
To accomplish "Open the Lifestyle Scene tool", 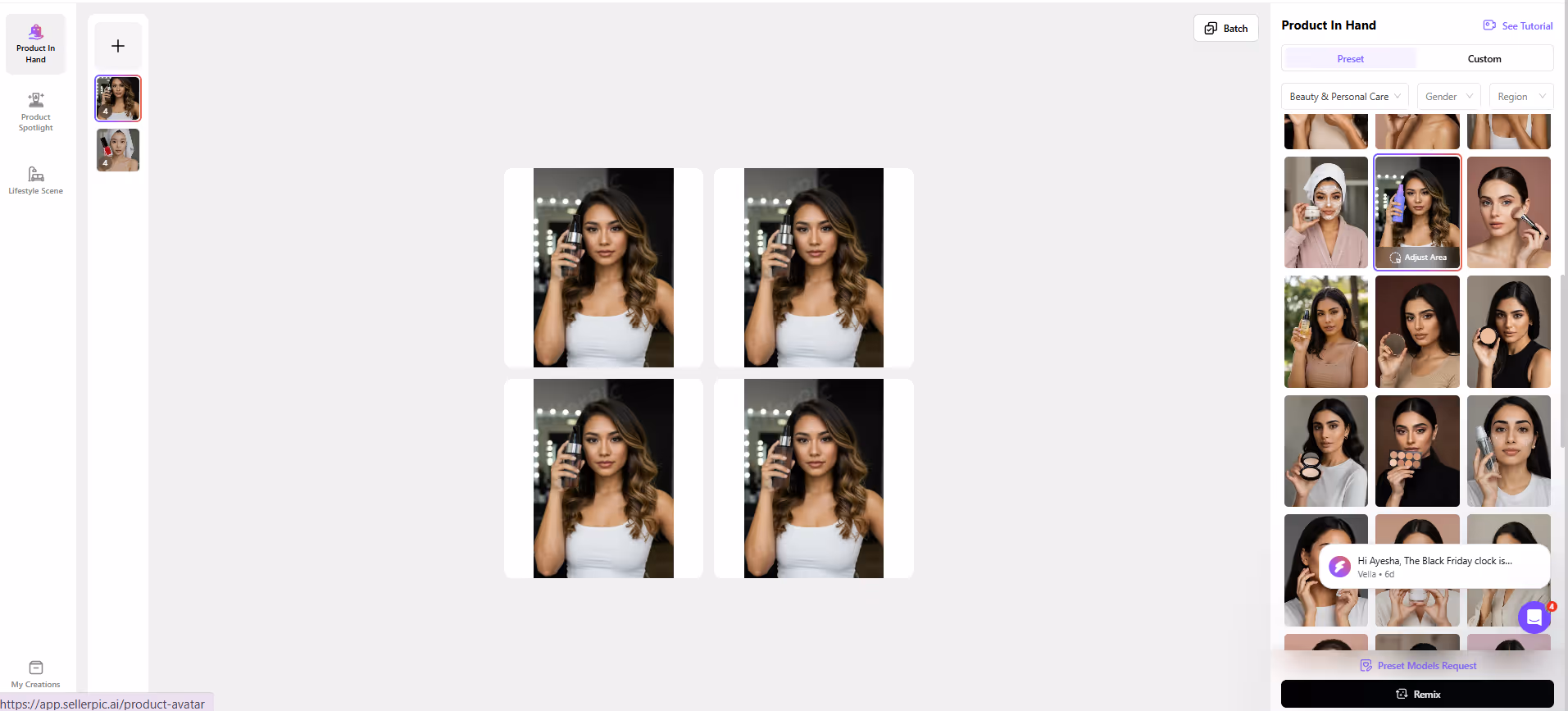I will [x=35, y=180].
